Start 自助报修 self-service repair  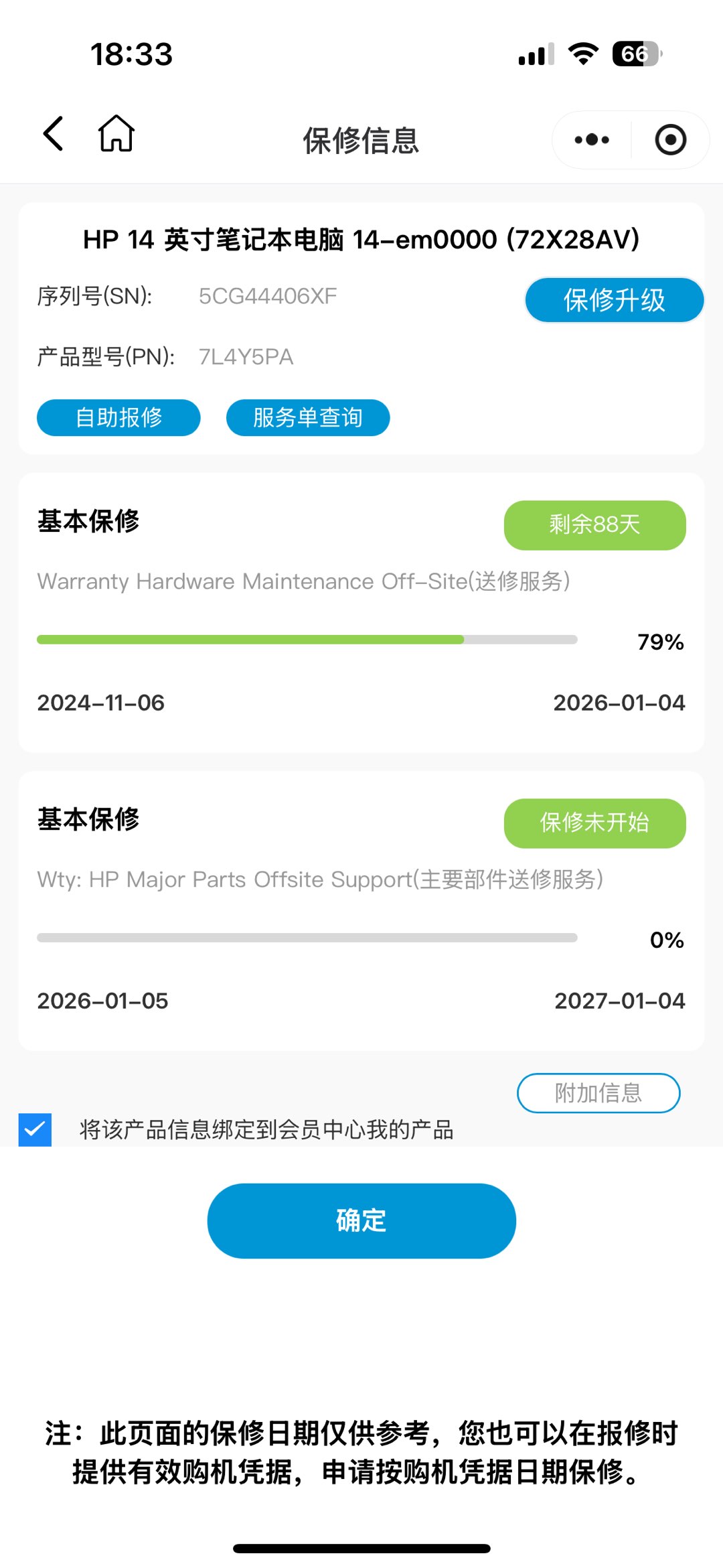point(118,418)
